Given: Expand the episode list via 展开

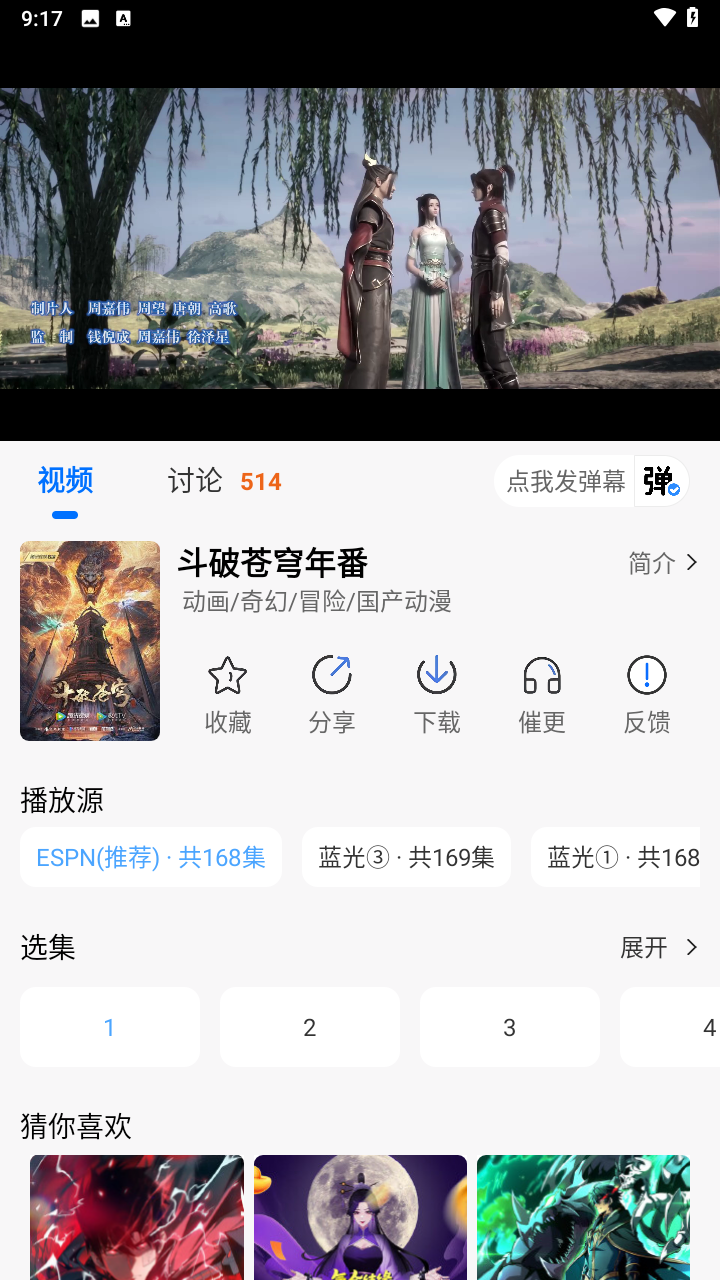Looking at the screenshot, I should coord(660,948).
